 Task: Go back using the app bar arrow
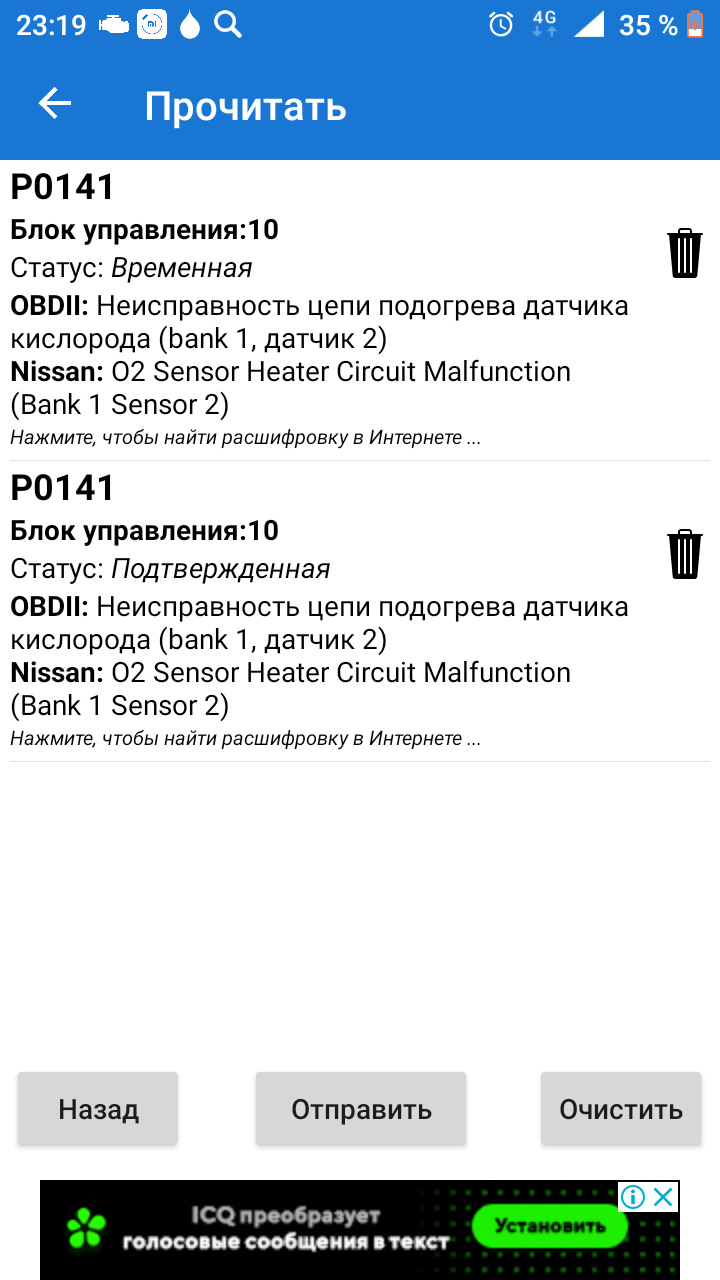point(55,104)
